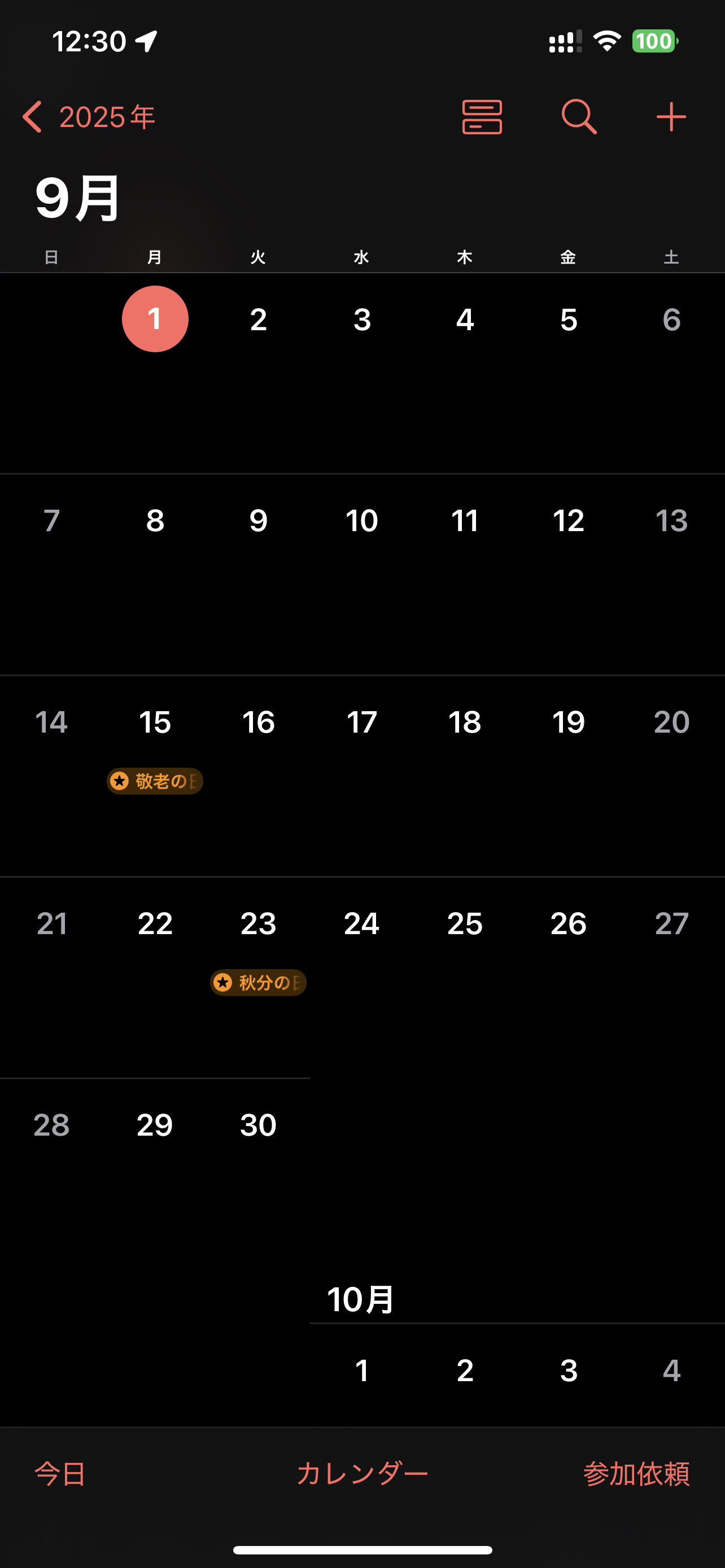
Task: Select October 2
Action: coord(465,1371)
